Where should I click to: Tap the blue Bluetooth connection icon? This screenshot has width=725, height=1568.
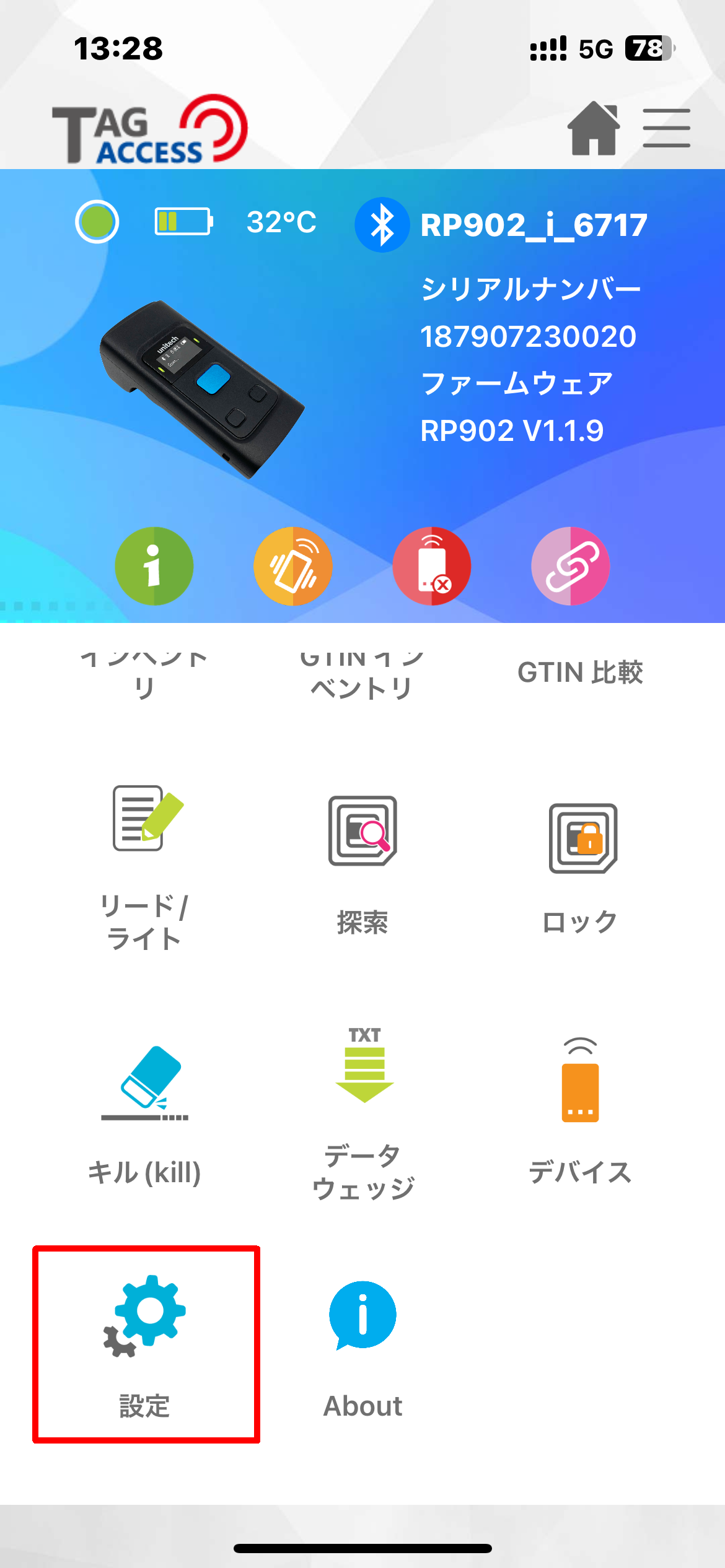tap(382, 225)
